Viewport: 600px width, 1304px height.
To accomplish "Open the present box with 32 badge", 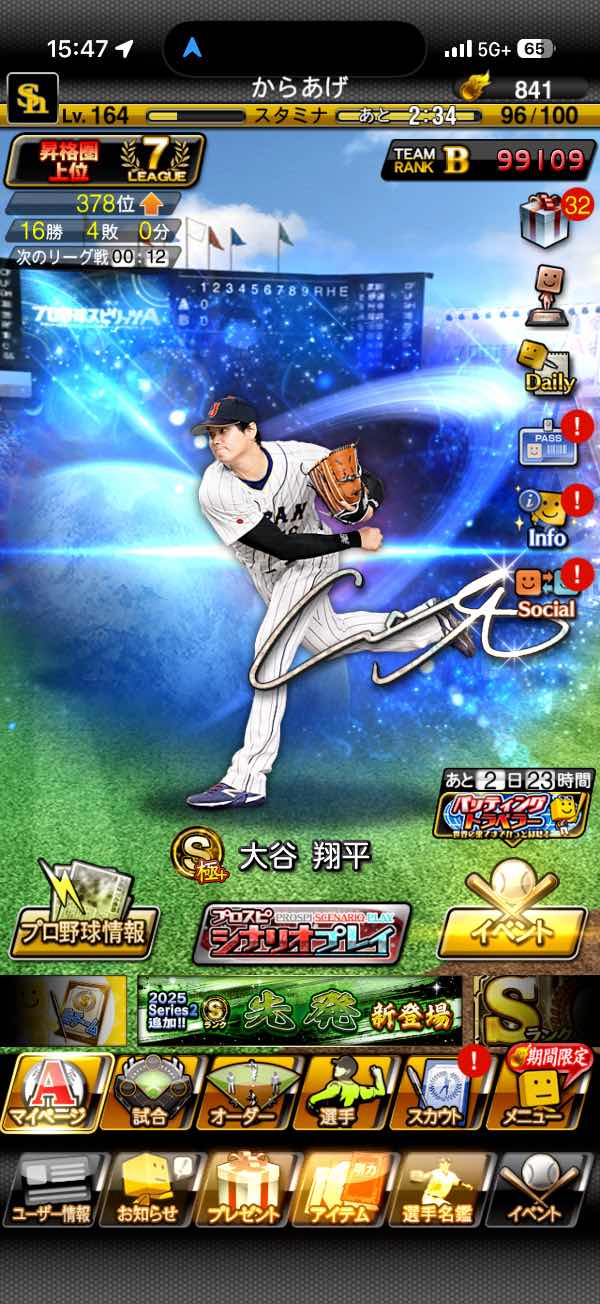I will (x=547, y=217).
